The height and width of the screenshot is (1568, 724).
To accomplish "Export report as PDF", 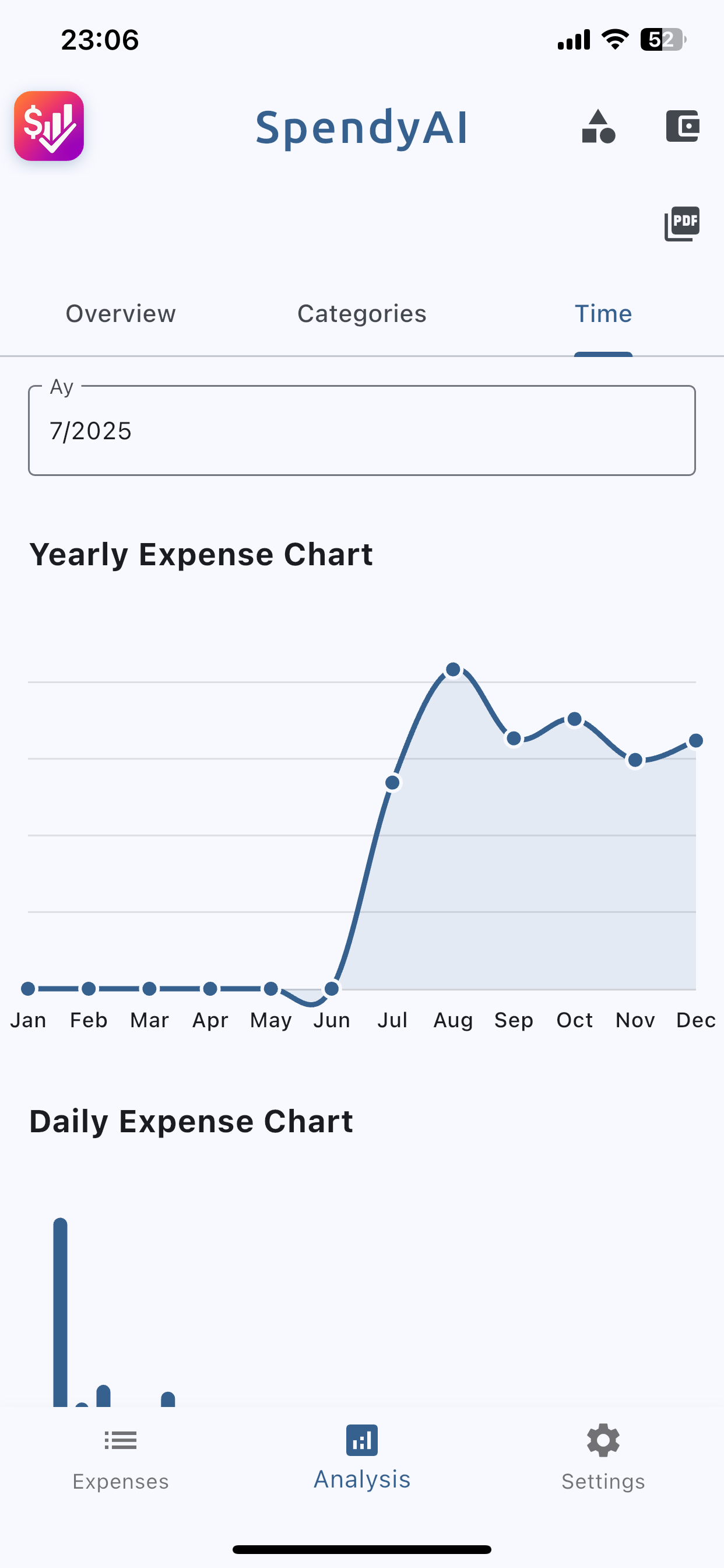I will [682, 223].
